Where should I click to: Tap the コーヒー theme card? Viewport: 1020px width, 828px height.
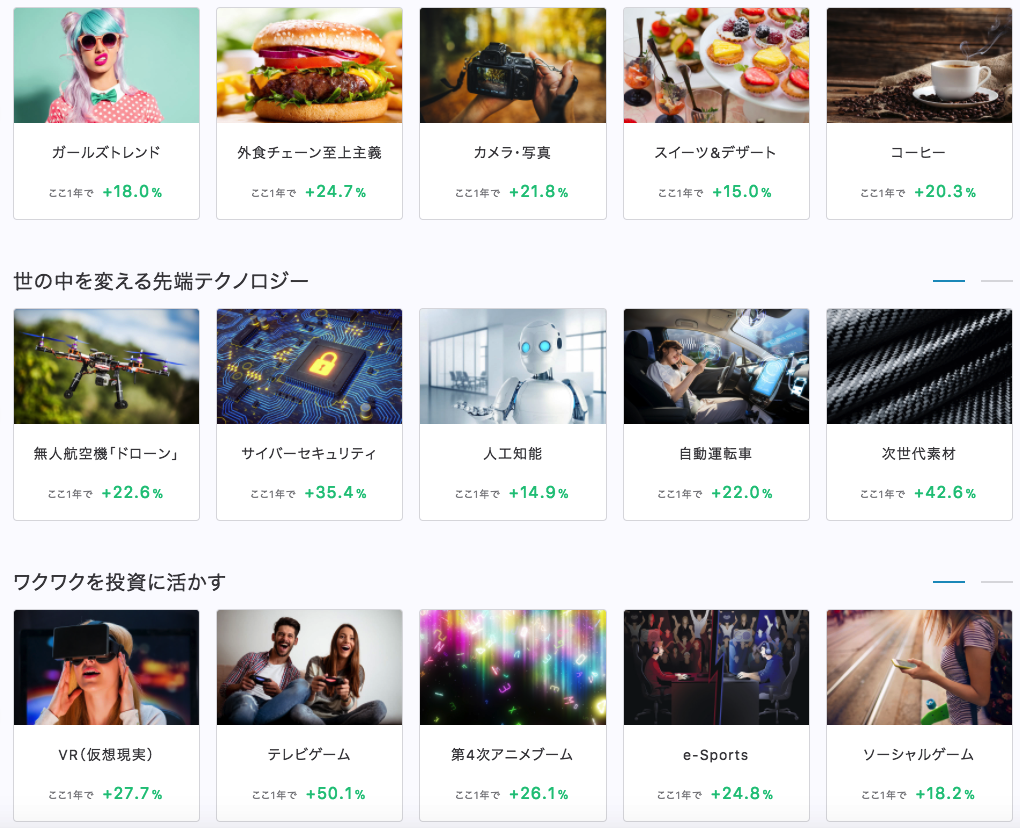(x=919, y=114)
